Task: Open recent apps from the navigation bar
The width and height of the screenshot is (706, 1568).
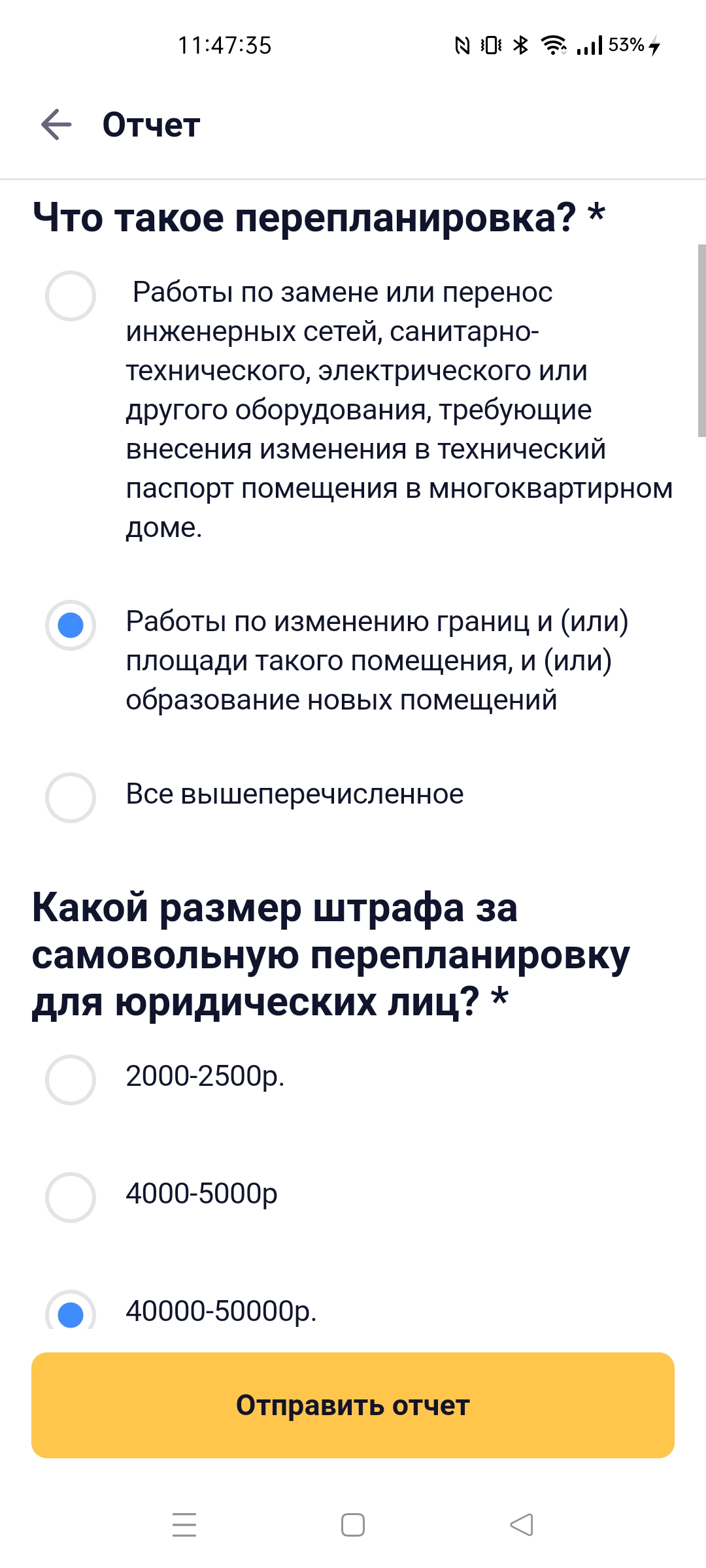Action: point(184,1525)
